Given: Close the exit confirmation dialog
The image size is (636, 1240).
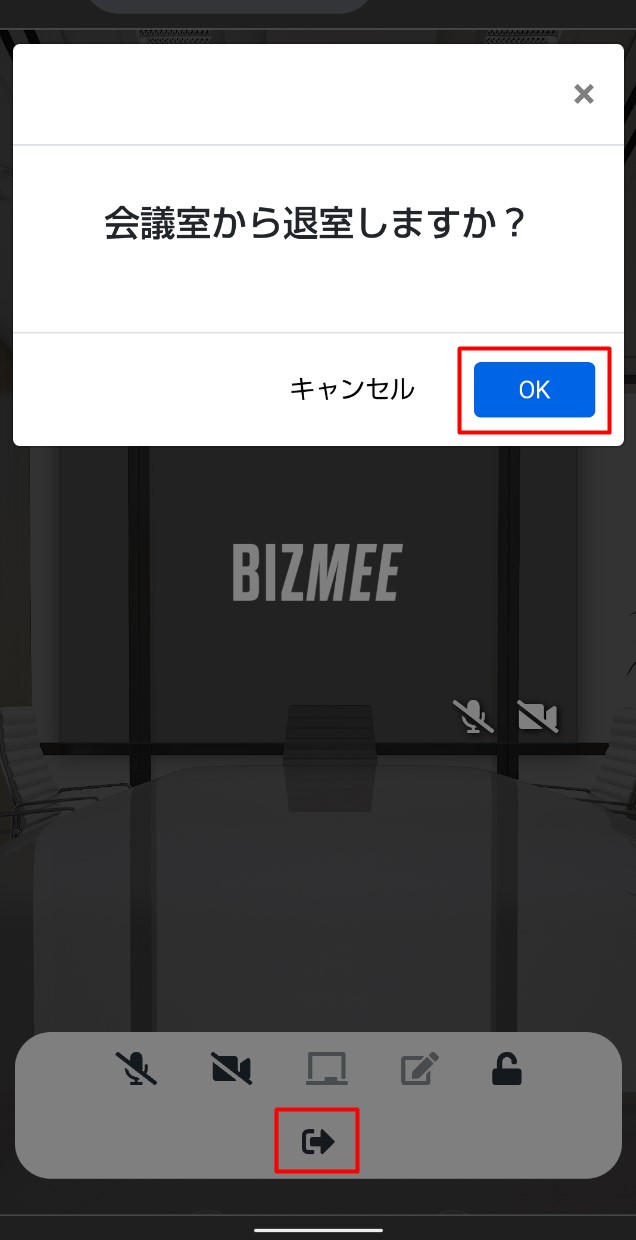Looking at the screenshot, I should coord(584,95).
